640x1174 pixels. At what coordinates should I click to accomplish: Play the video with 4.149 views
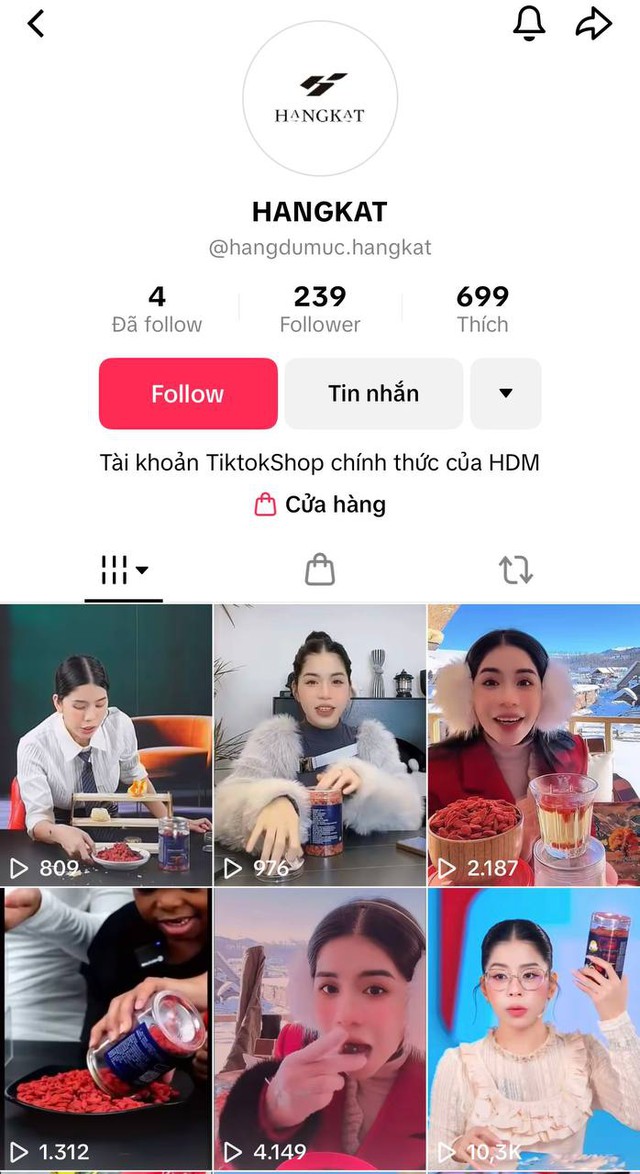[x=320, y=1030]
